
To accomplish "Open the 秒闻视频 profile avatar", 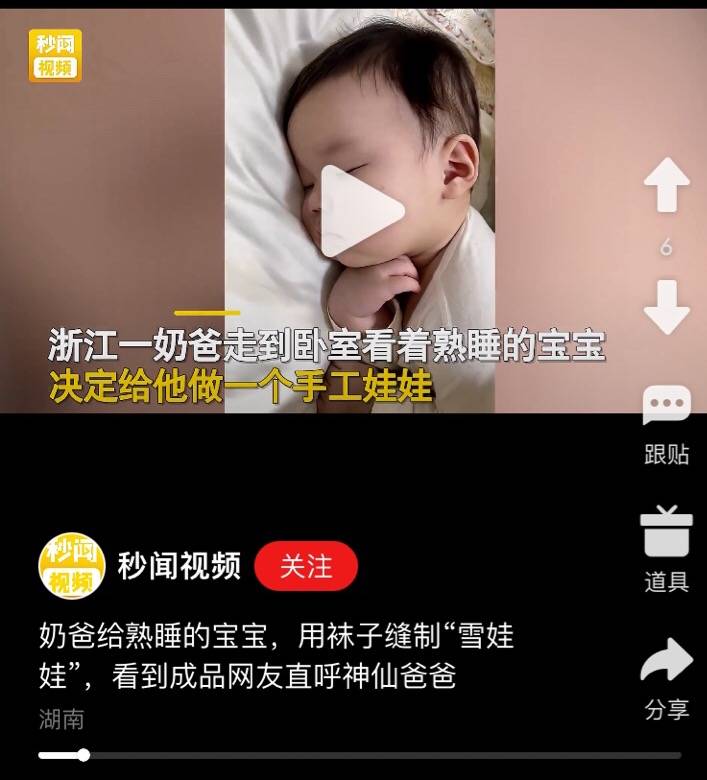I will 71,566.
